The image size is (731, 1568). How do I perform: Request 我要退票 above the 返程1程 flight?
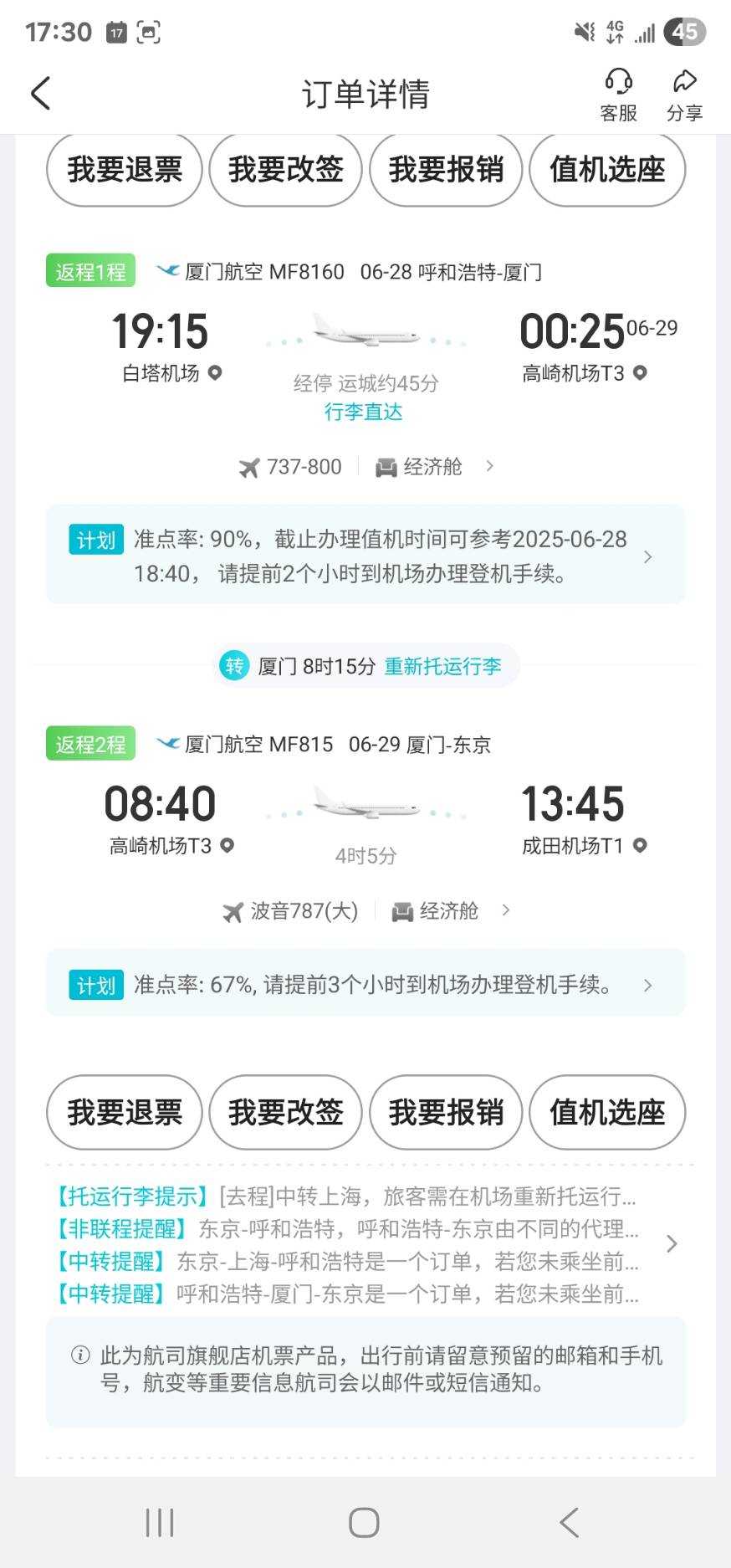(x=125, y=169)
